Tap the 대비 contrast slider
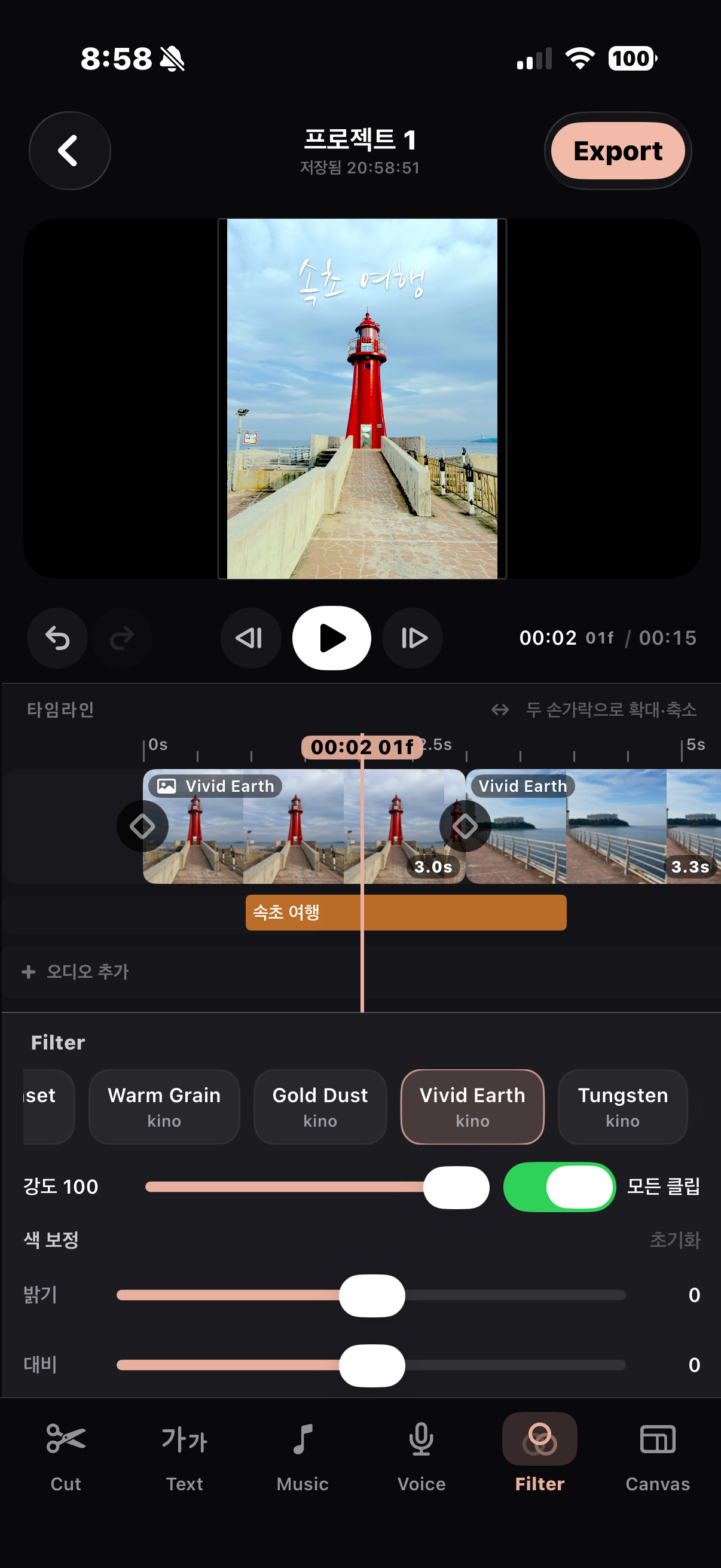 371,1365
